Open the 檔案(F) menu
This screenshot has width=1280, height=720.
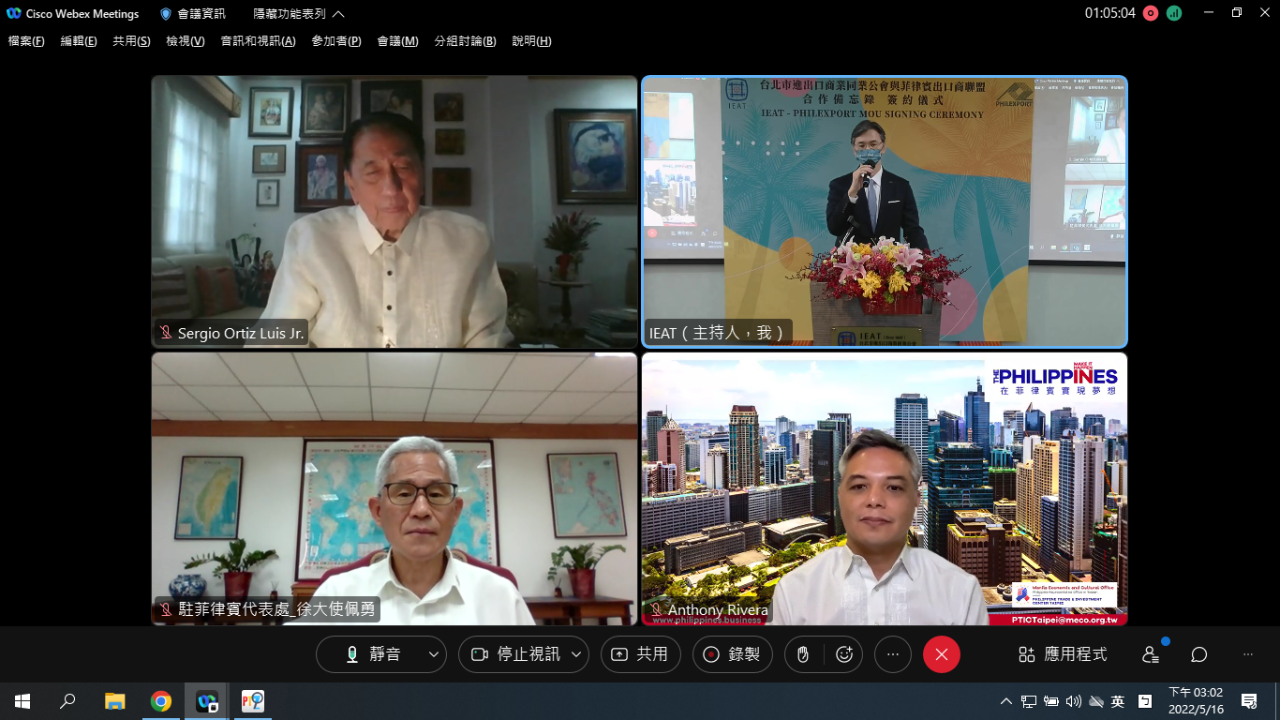pos(26,41)
